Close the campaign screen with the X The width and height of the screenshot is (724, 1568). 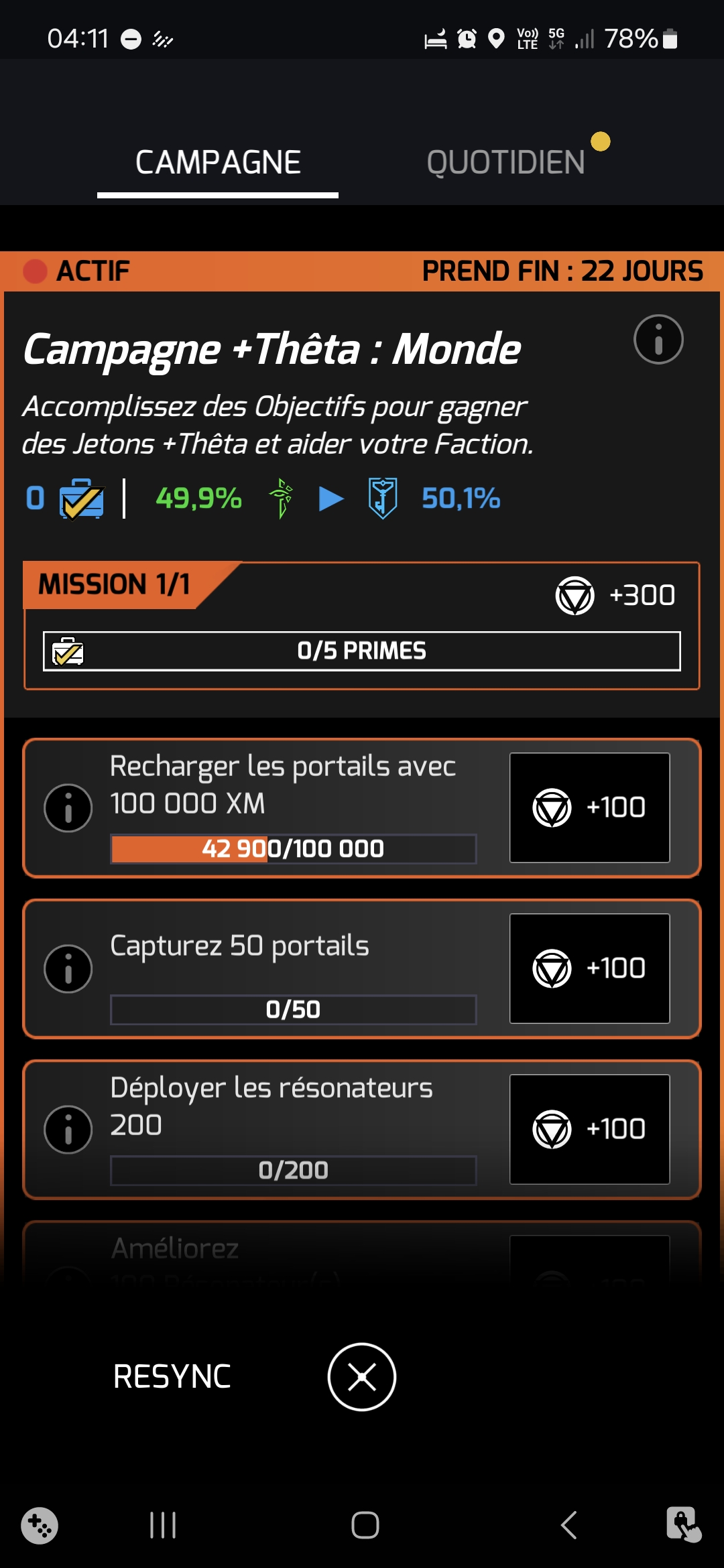tap(362, 1377)
